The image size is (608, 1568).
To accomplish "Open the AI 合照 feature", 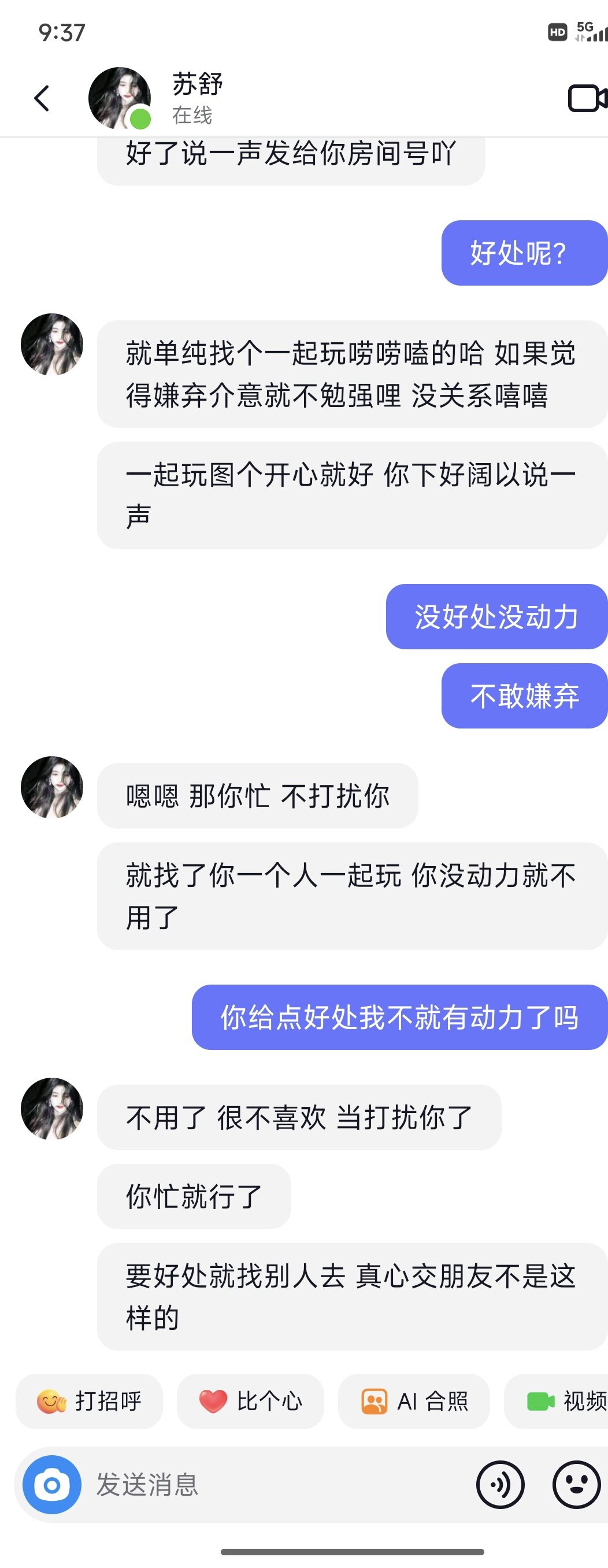I will point(414,1402).
